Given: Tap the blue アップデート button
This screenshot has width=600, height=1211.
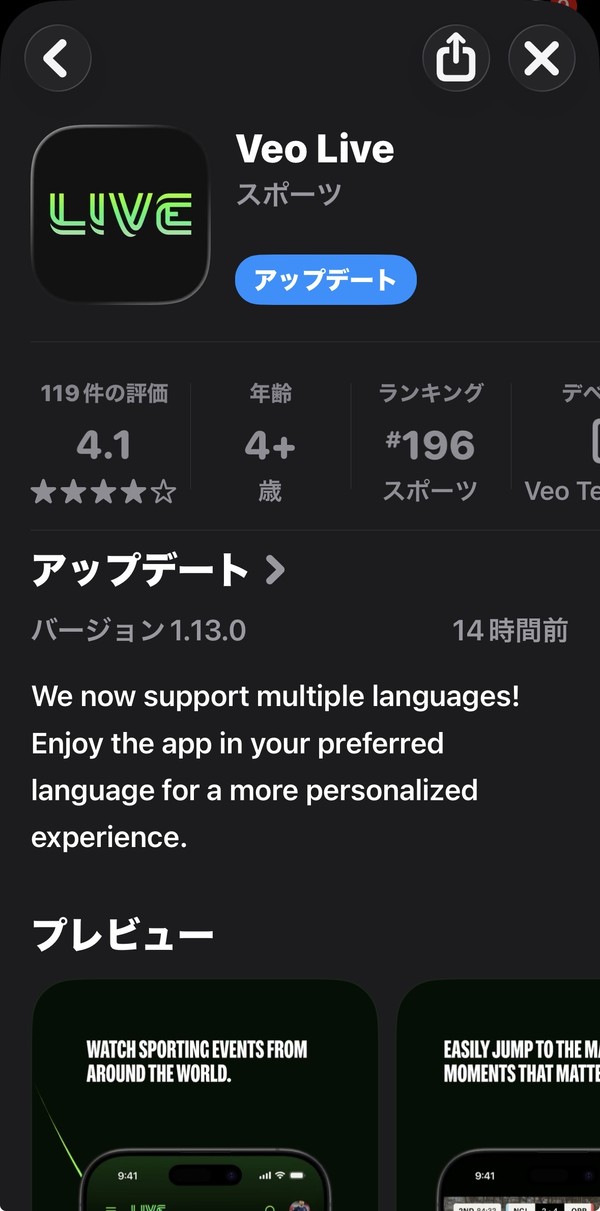Looking at the screenshot, I should point(325,280).
